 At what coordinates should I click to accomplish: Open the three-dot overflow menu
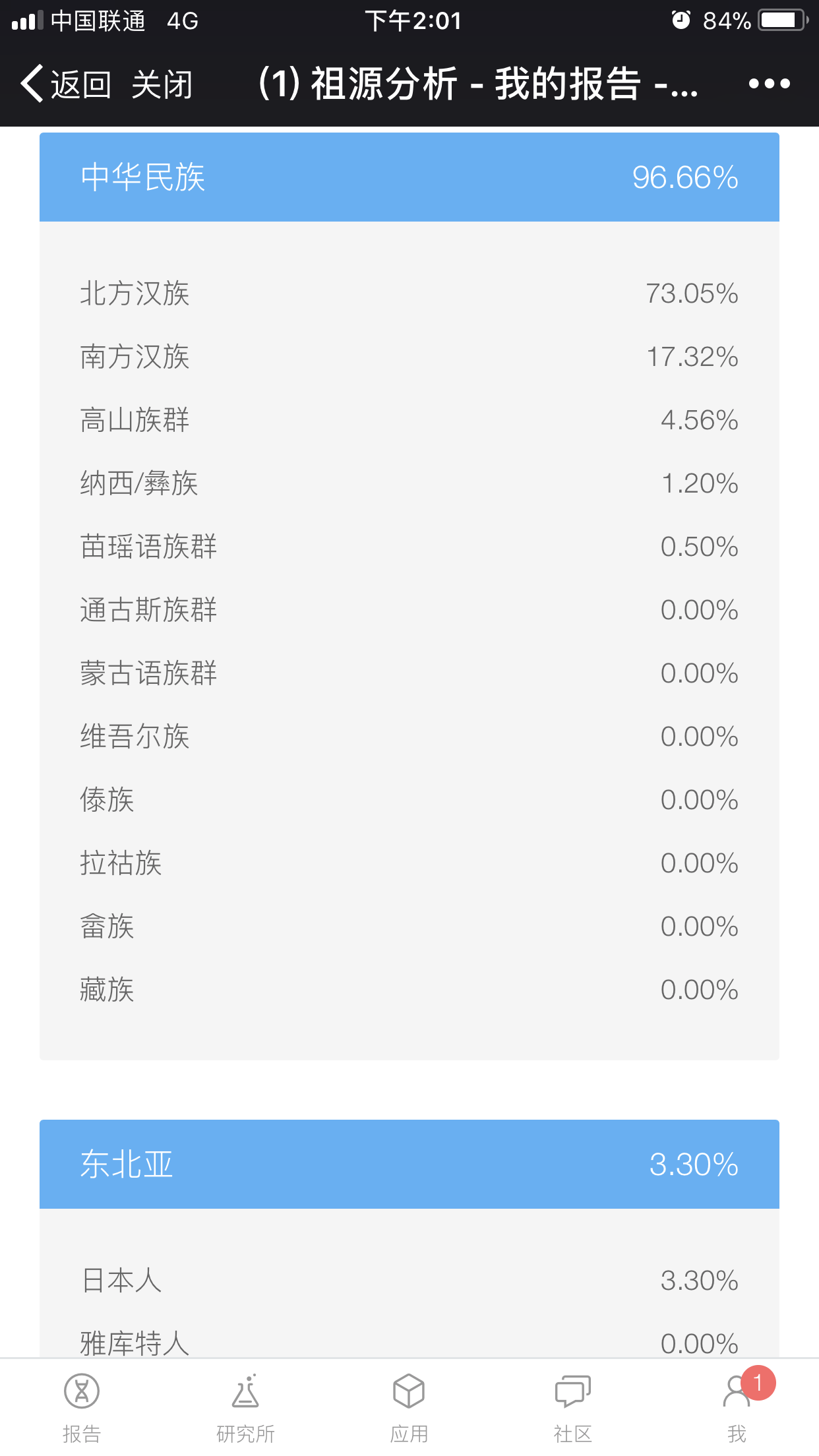coord(769,84)
